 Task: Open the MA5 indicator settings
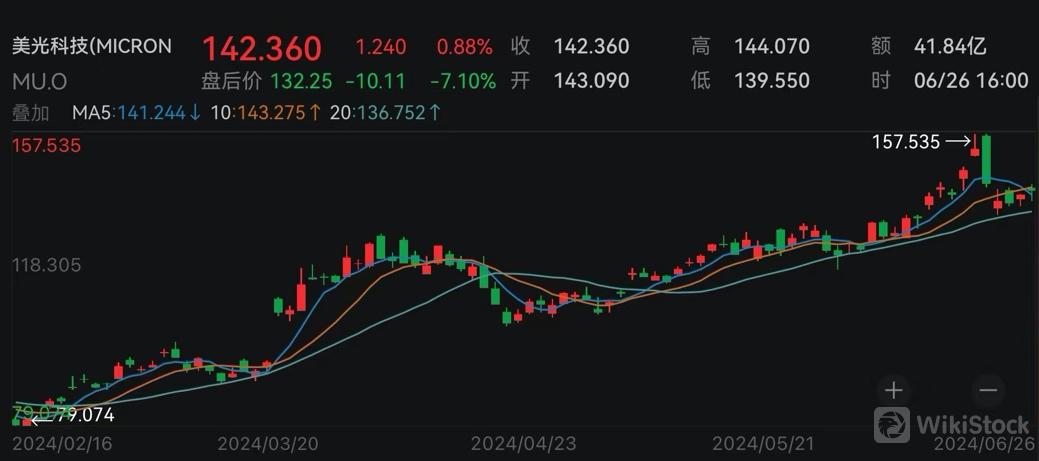tap(136, 113)
